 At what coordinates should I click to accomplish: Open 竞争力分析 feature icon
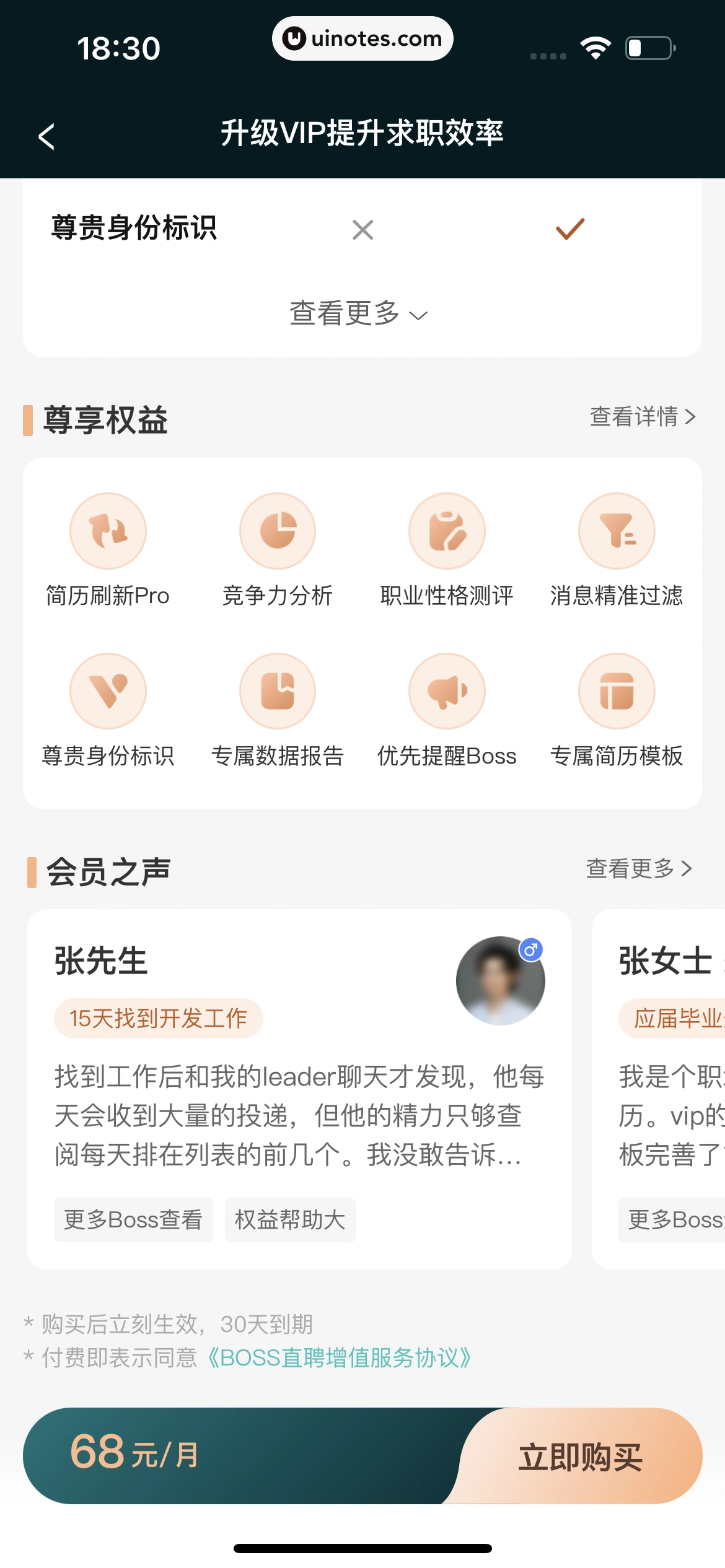point(277,530)
